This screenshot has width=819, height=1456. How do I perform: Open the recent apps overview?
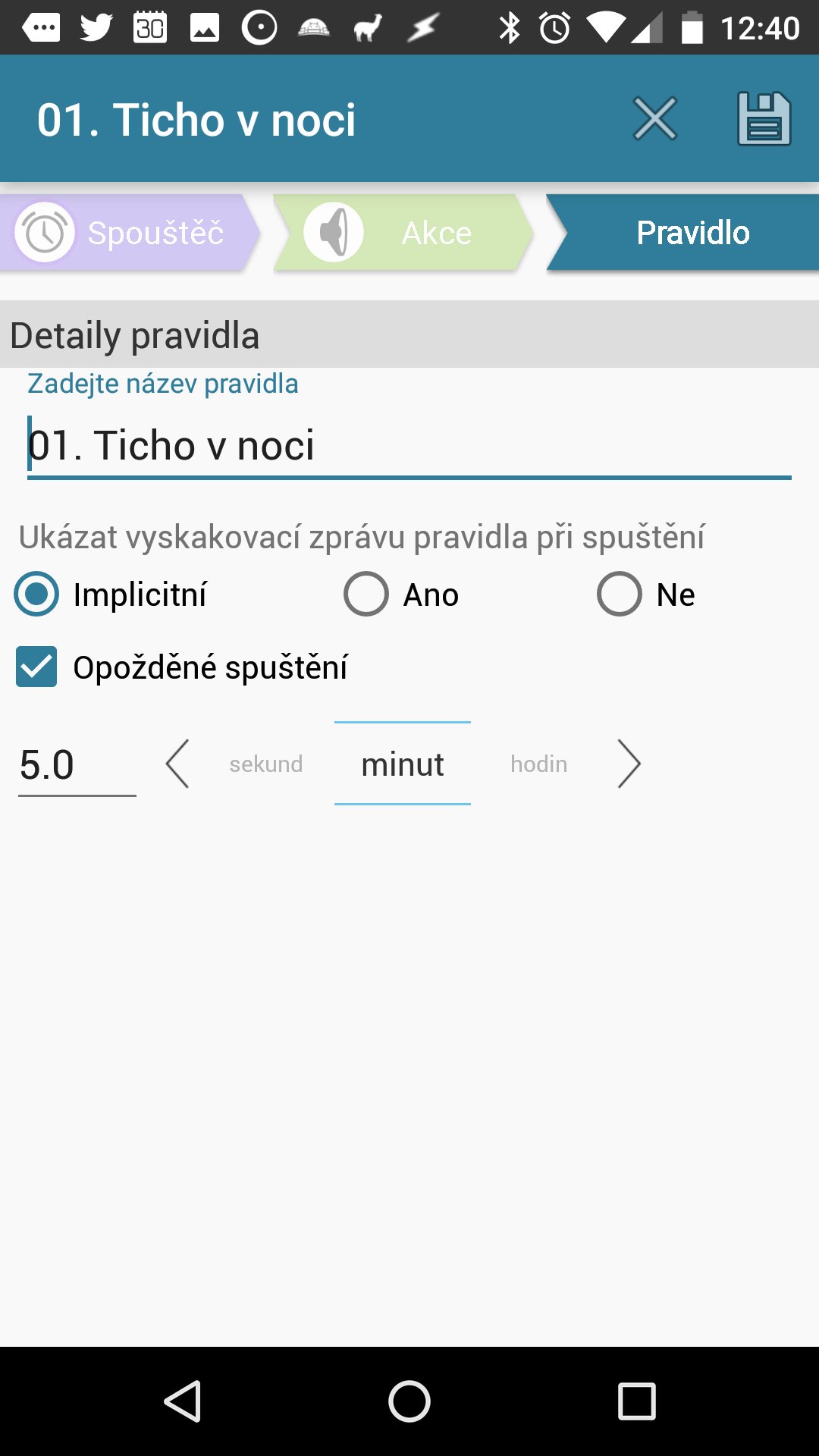pos(637,1401)
